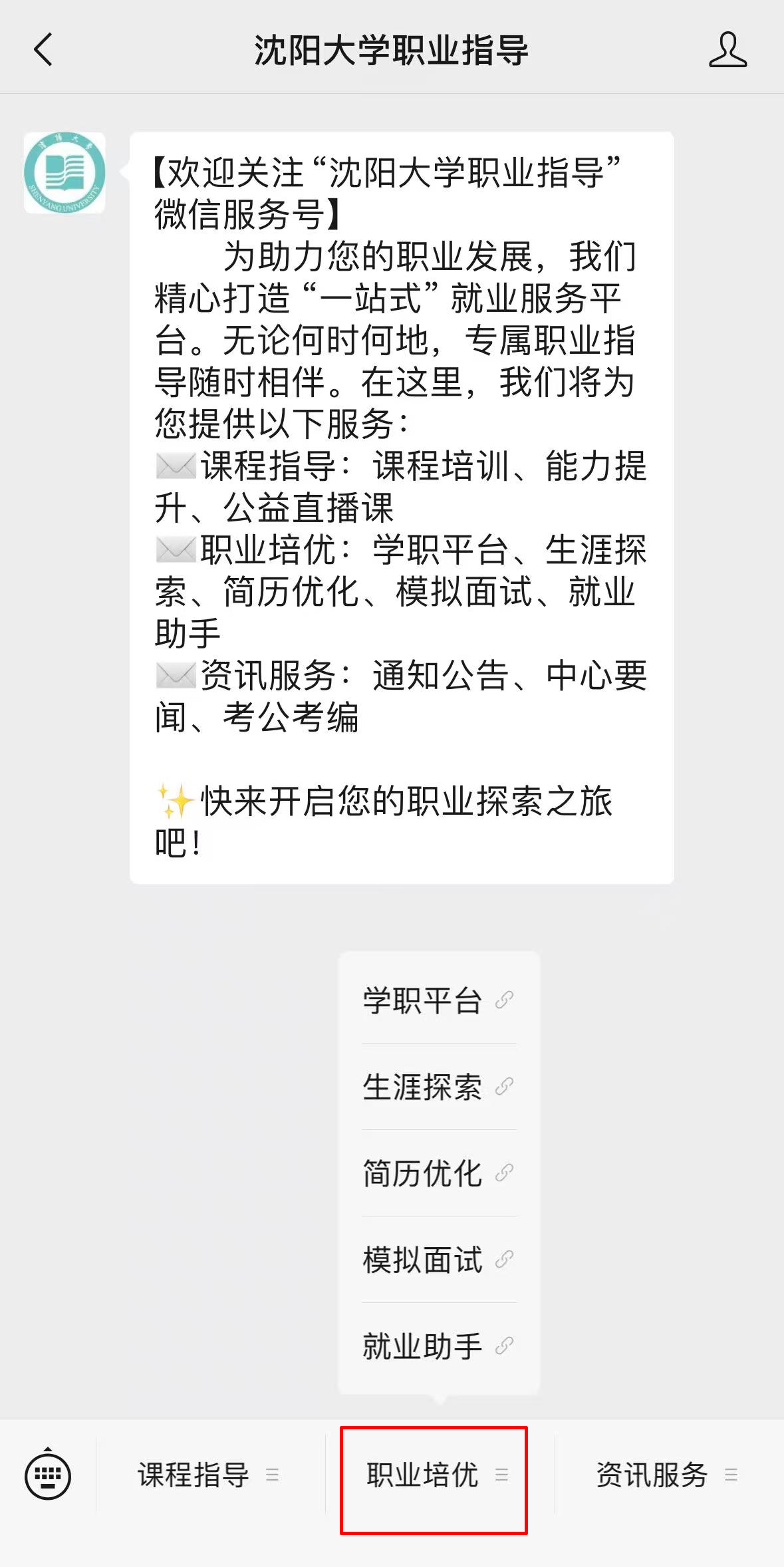Switch to keyboard input mode

(x=48, y=1475)
